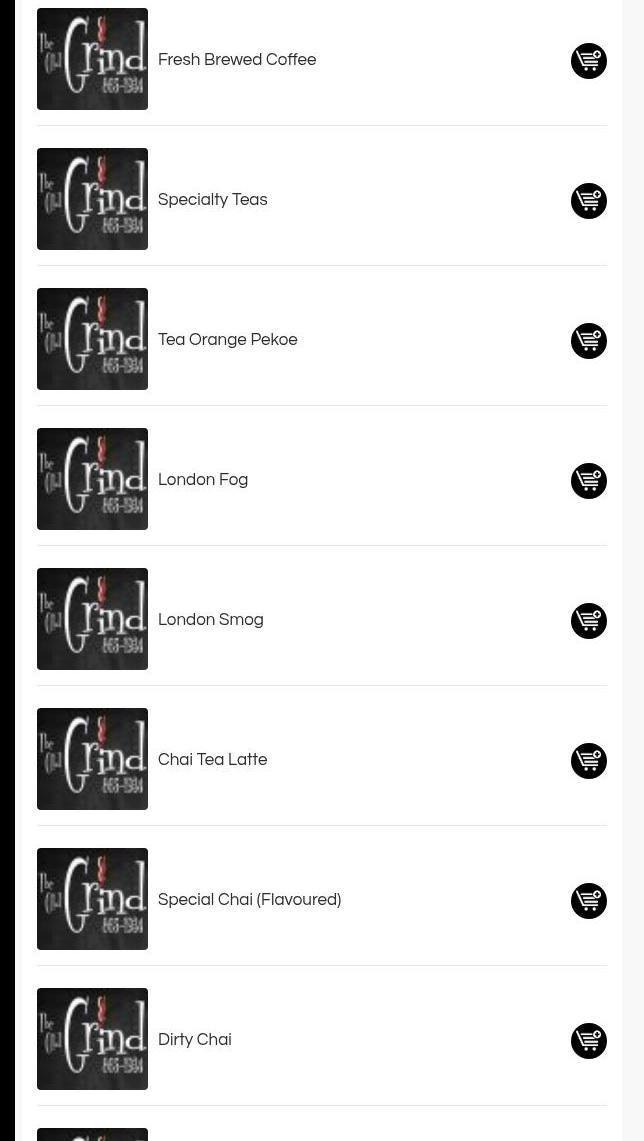Image resolution: width=644 pixels, height=1141 pixels.
Task: Add Special Chai (Flavoured) to cart
Action: [589, 901]
